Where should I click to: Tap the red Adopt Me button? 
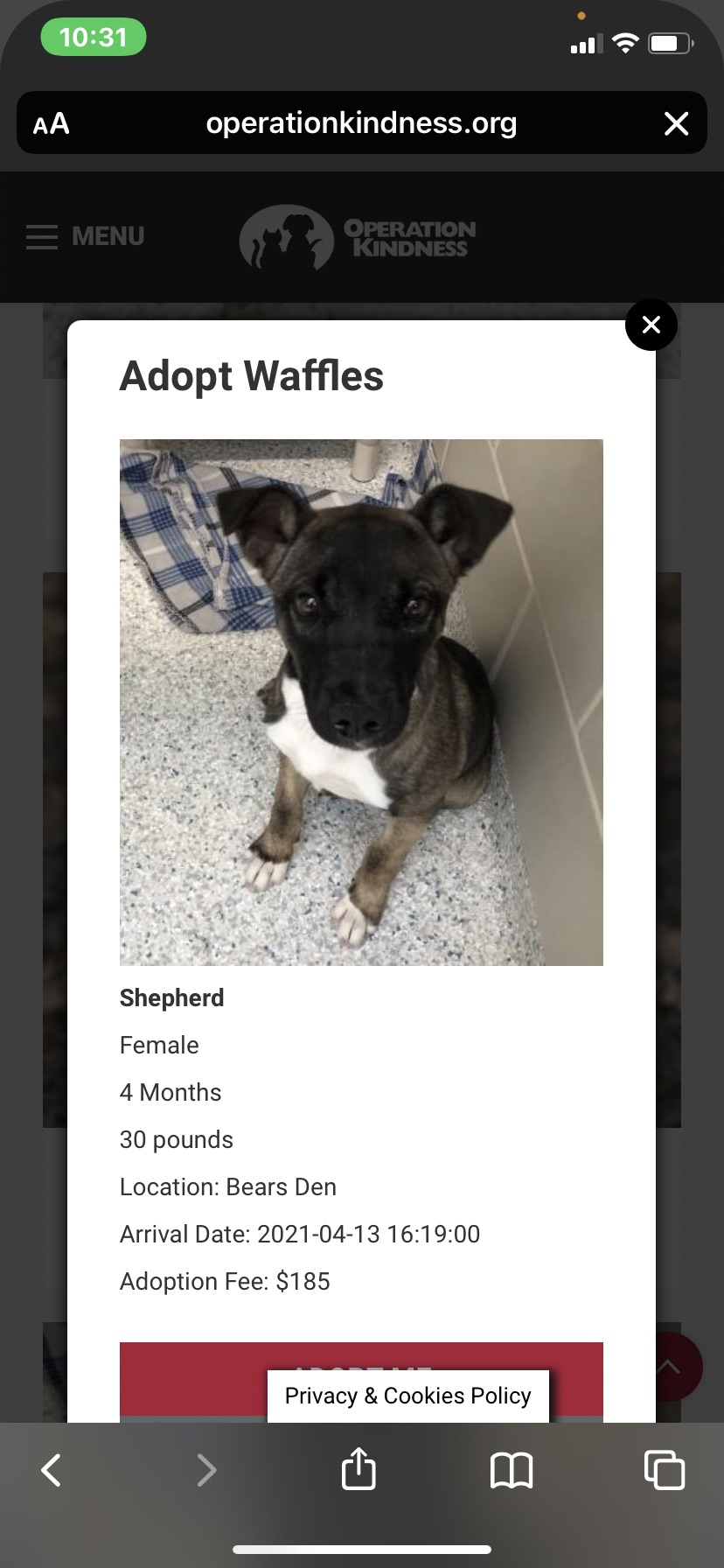361,1378
